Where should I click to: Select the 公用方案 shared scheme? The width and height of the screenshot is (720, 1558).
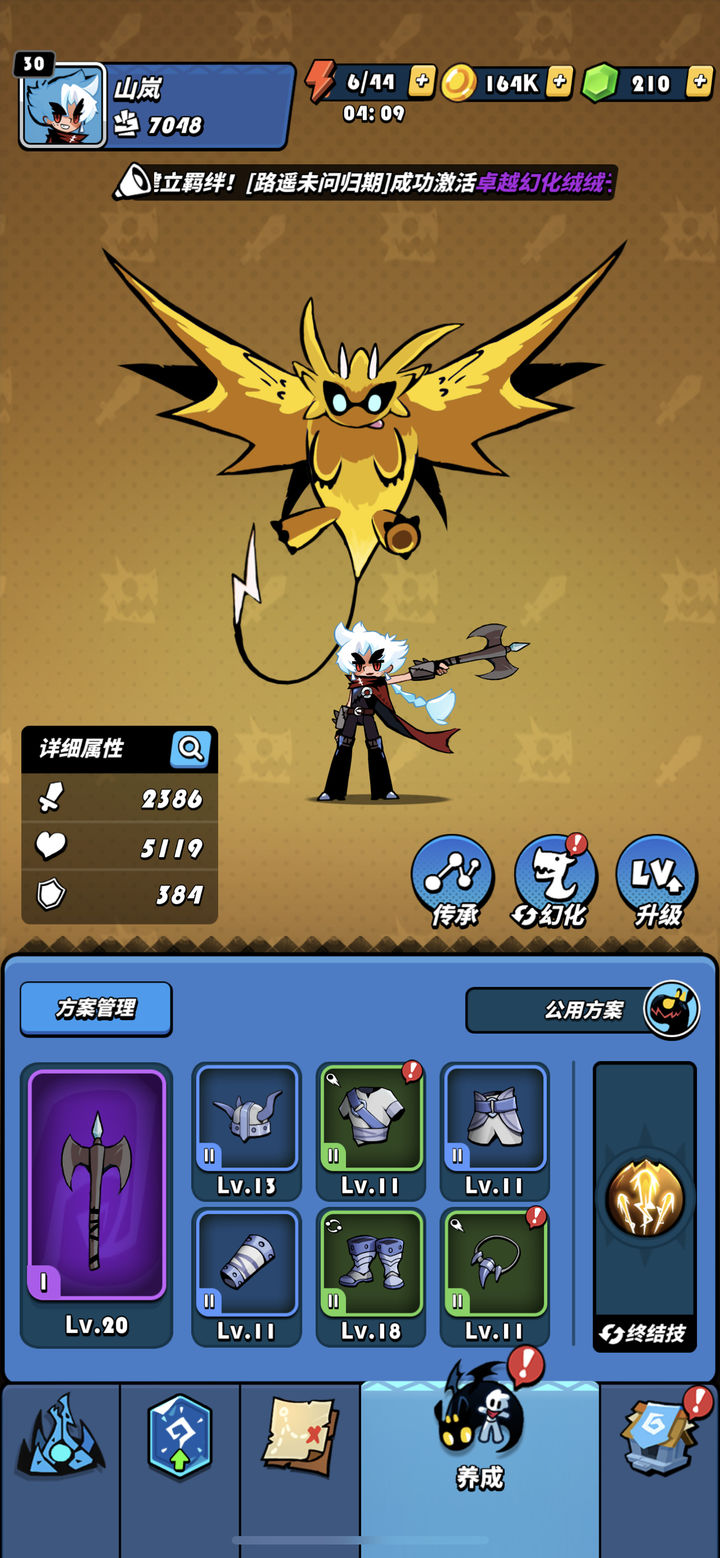click(583, 1010)
